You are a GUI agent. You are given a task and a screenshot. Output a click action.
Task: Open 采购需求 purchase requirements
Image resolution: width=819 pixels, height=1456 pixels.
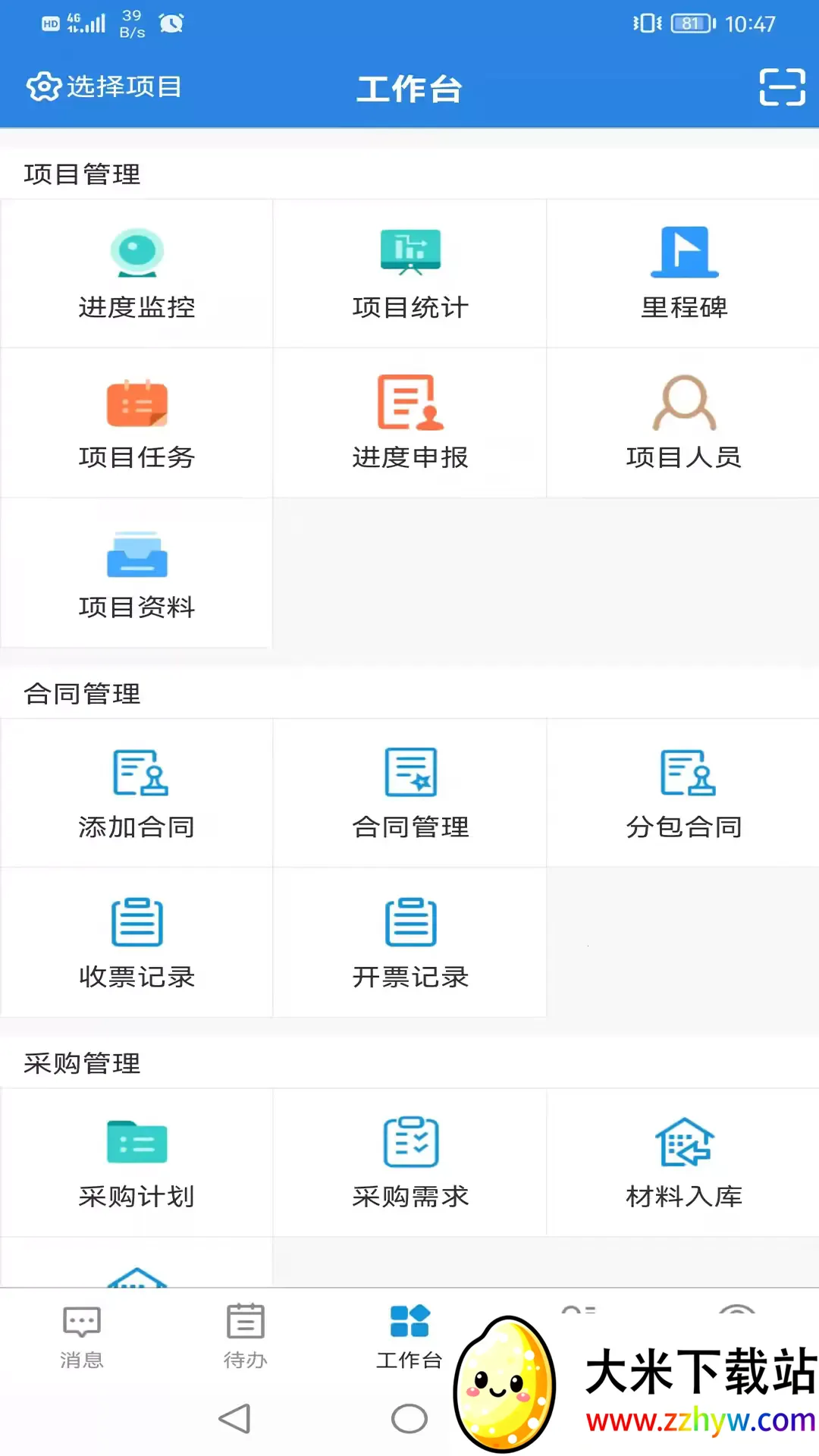[x=409, y=1163]
